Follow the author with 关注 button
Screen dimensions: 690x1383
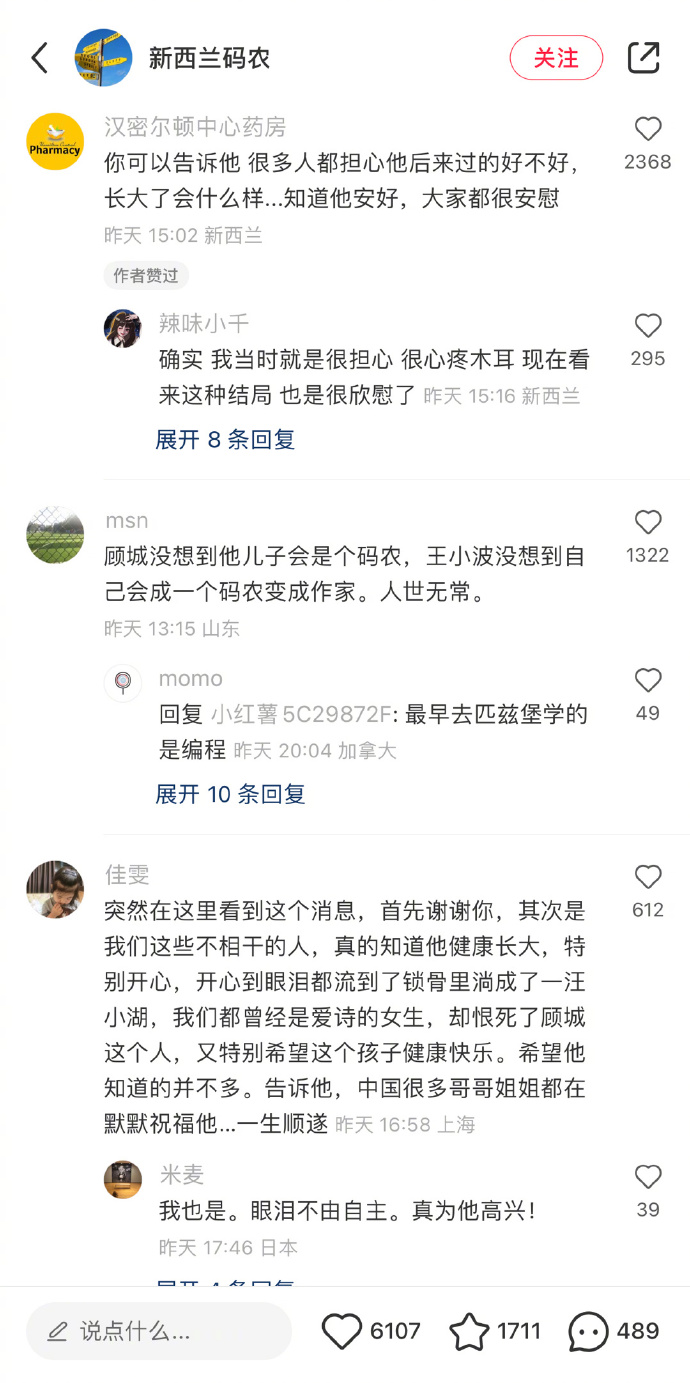tap(556, 58)
